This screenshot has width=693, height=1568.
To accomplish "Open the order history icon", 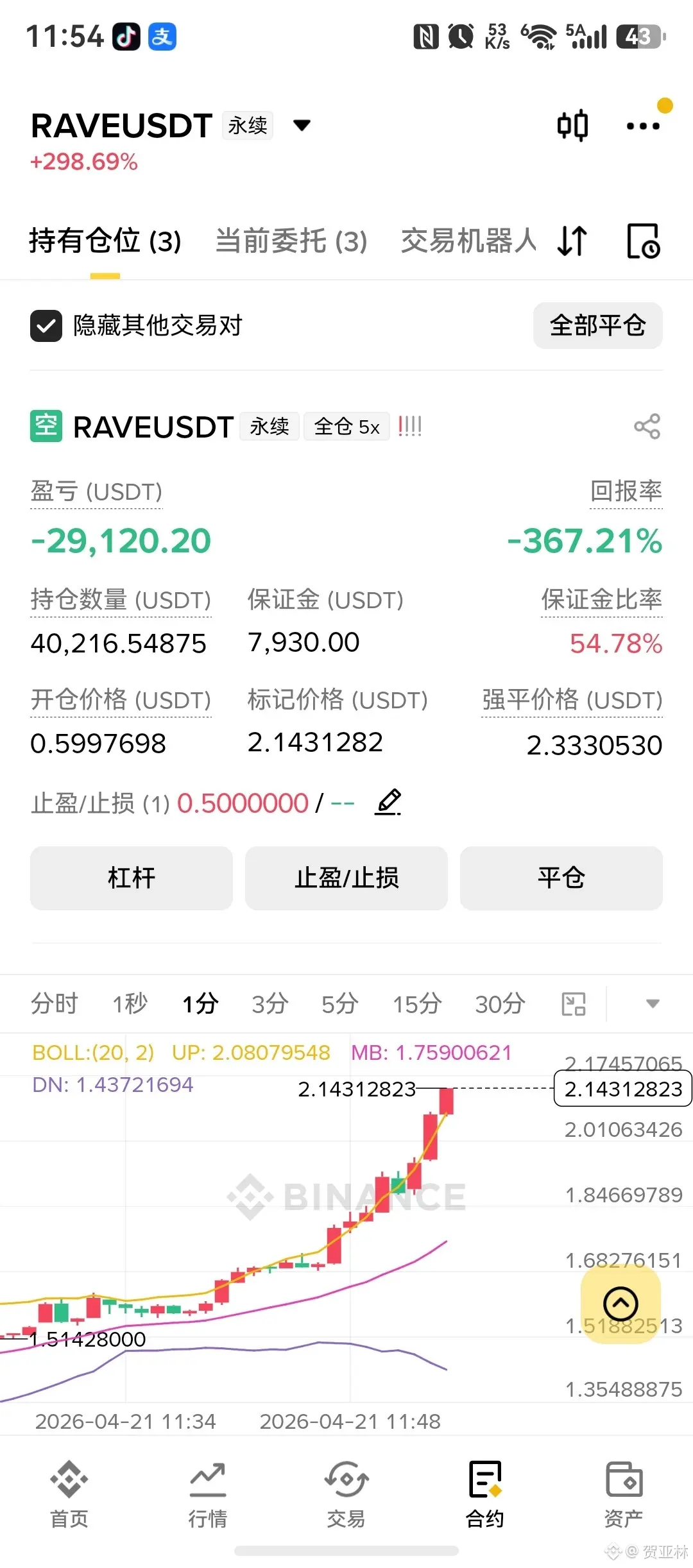I will pyautogui.click(x=643, y=241).
